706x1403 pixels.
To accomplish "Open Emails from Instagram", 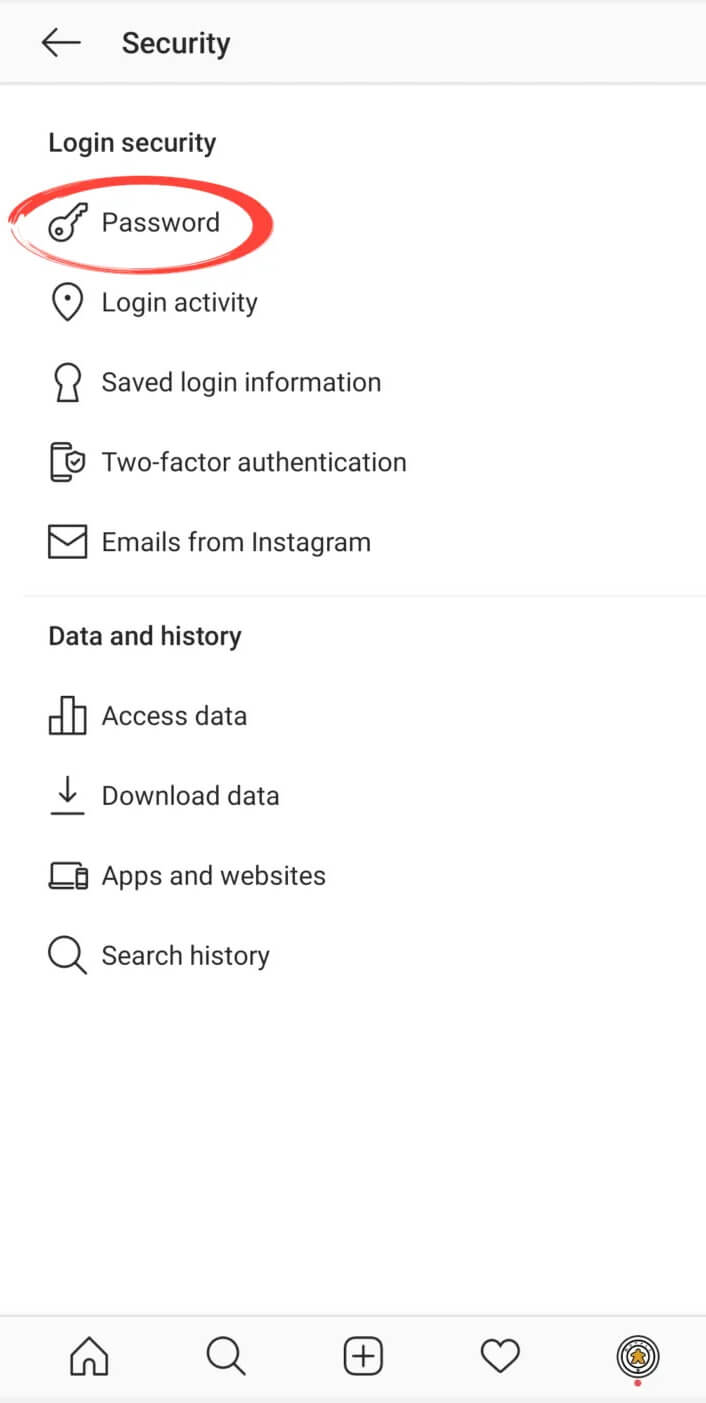I will click(x=353, y=542).
